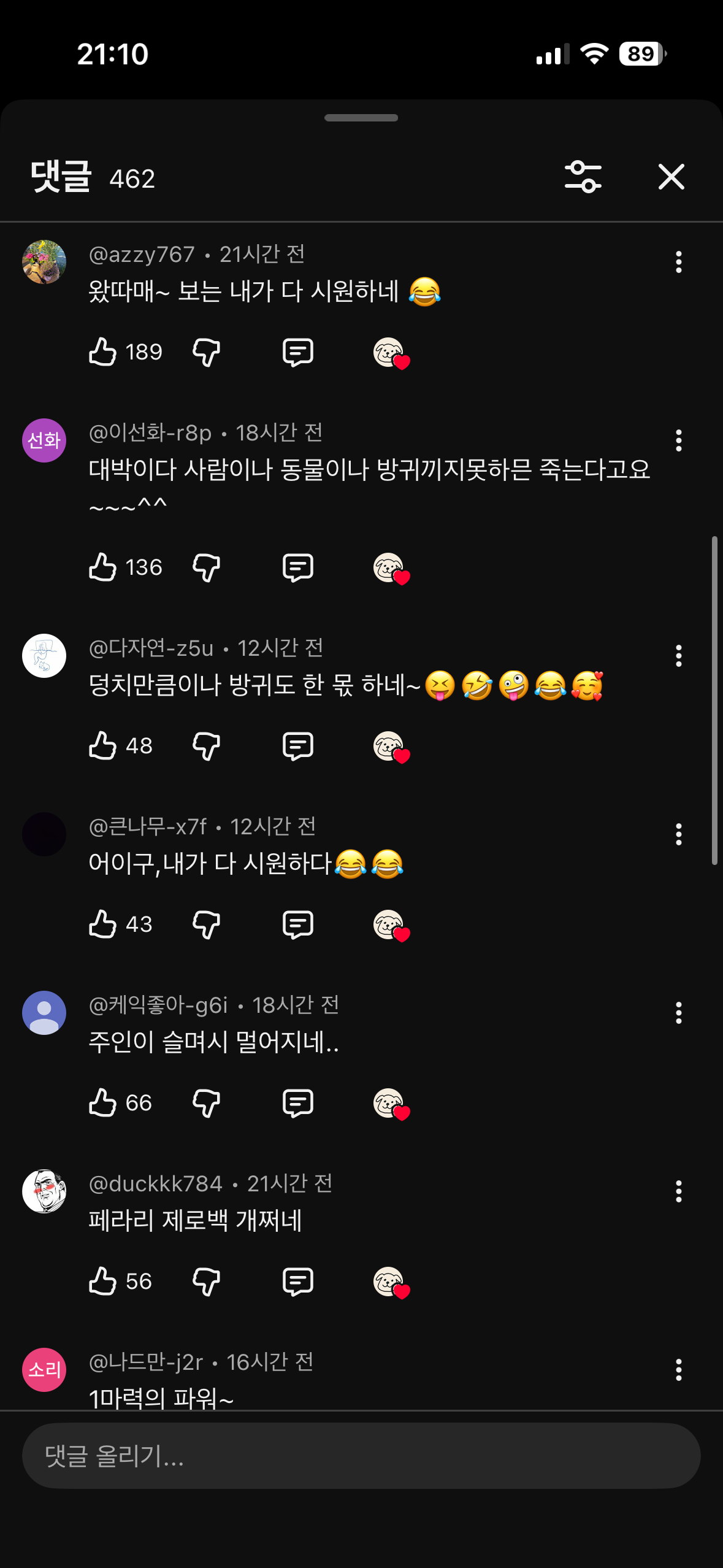The height and width of the screenshot is (1568, 723).
Task: Like the comment by @이선화-r8p
Action: (102, 567)
